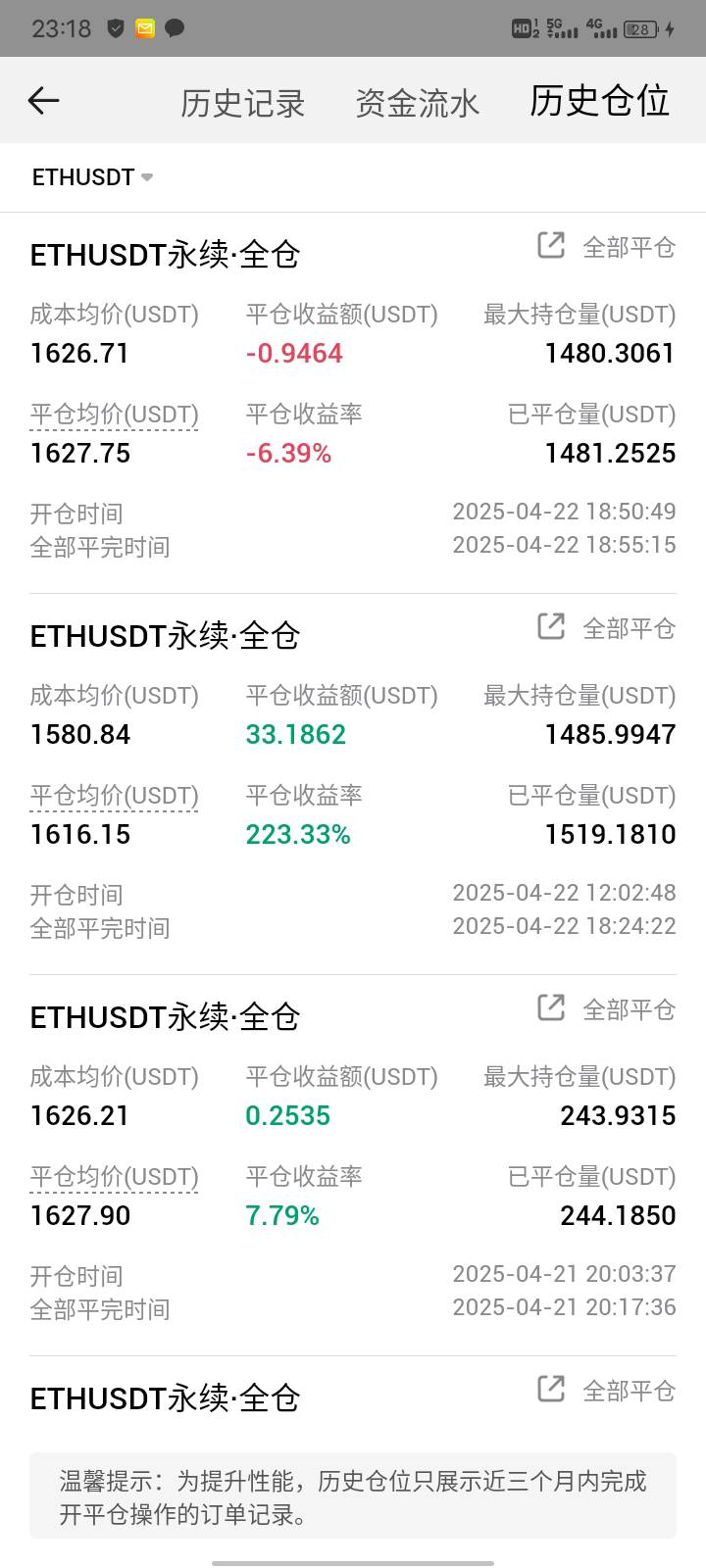Tap 平仓均价 label in the -6.39% position
This screenshot has height=1568, width=706.
(114, 415)
